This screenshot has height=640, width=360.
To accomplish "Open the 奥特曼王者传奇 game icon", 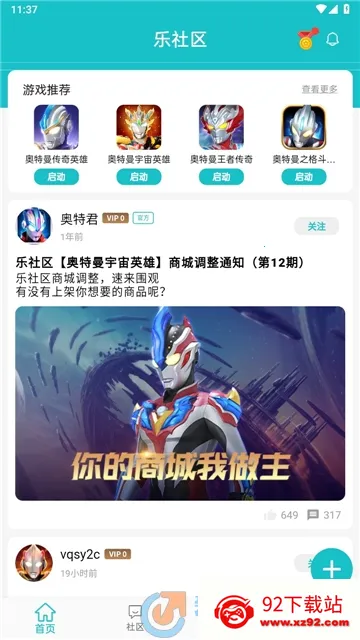I will tap(221, 127).
